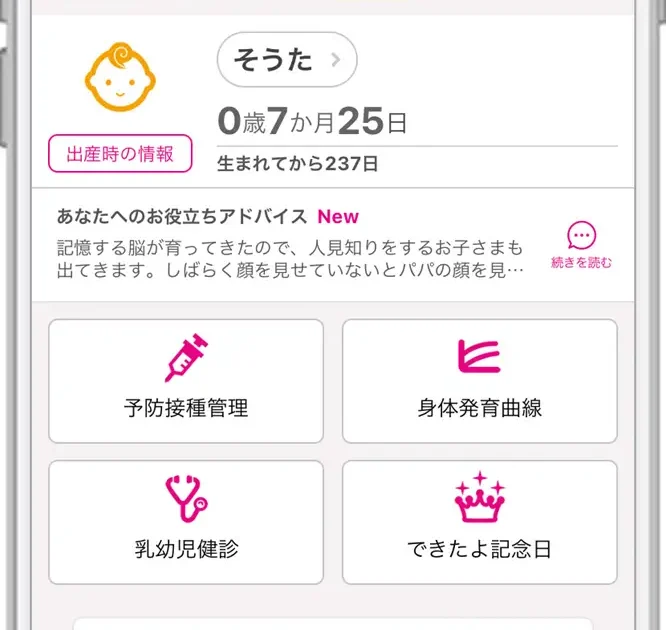Screen dimensions: 666x630
Task: Select the できたよ記念日 milestones card
Action: coord(479,522)
